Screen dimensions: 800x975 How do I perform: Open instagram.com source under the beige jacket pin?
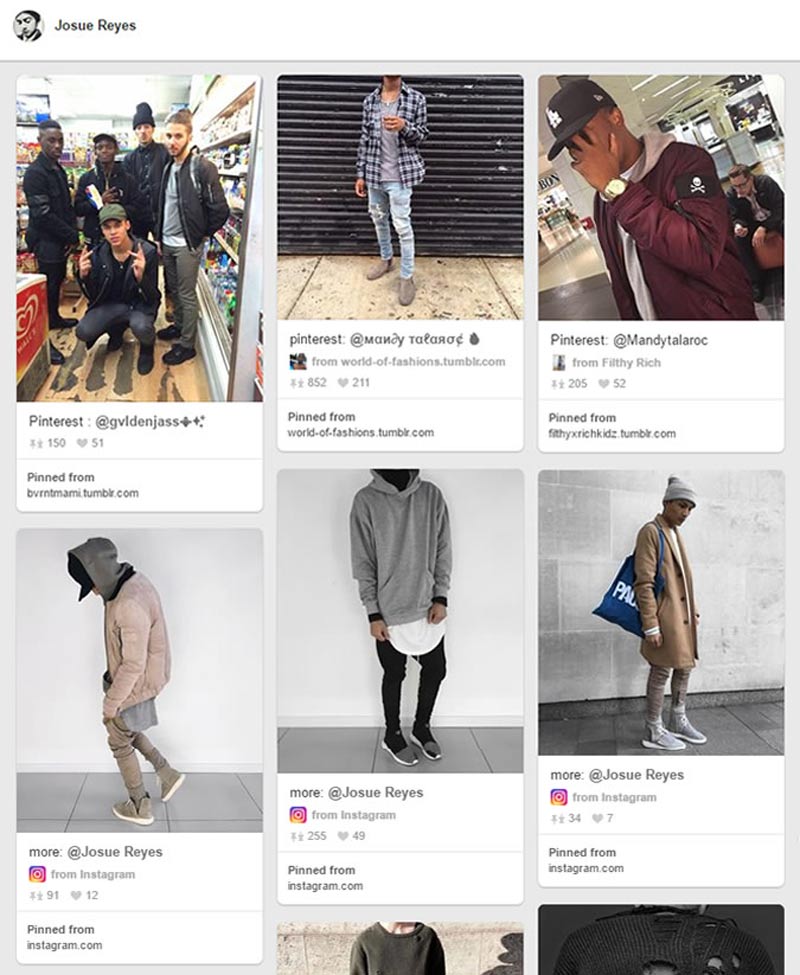(65, 945)
